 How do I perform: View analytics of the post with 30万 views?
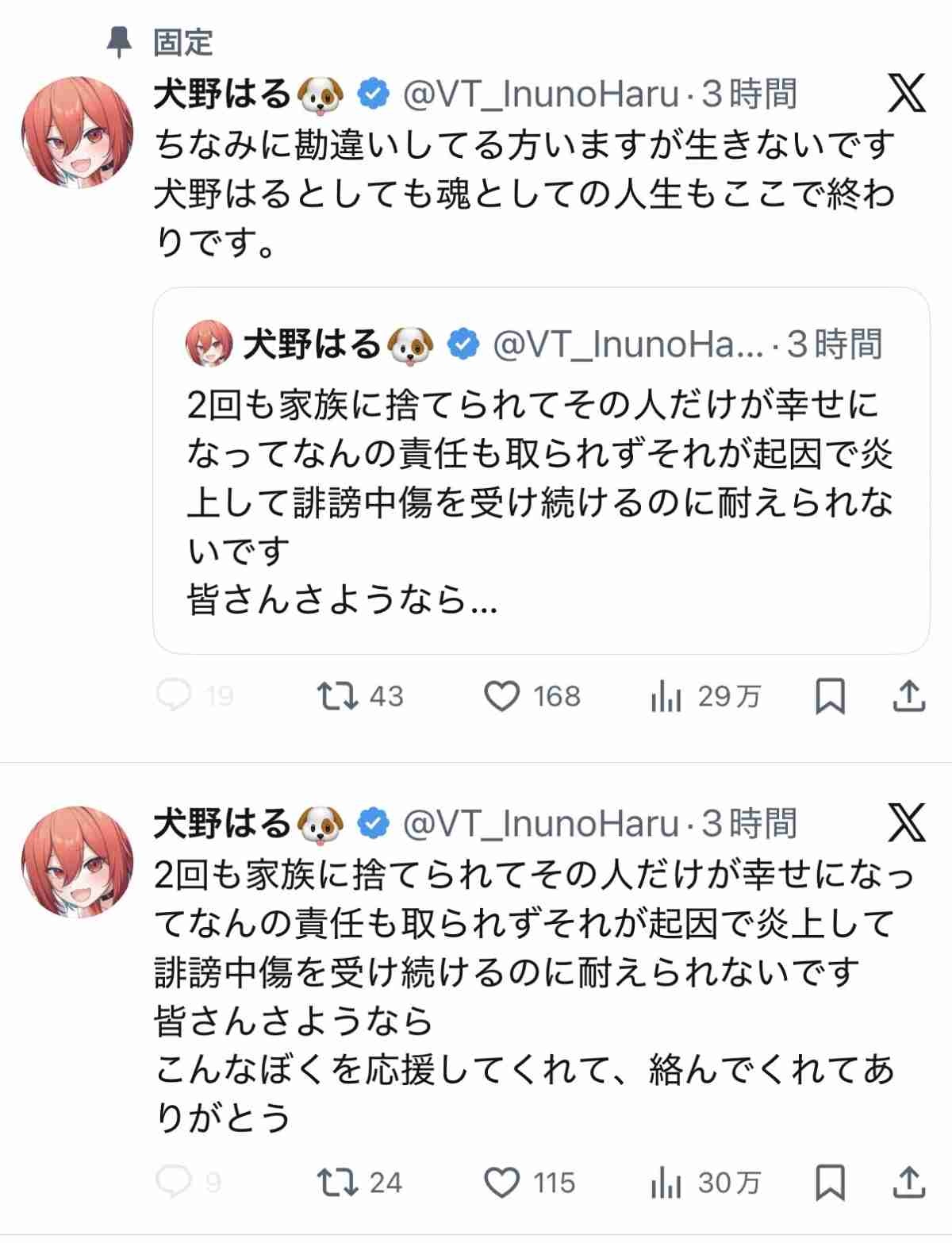(x=666, y=1184)
